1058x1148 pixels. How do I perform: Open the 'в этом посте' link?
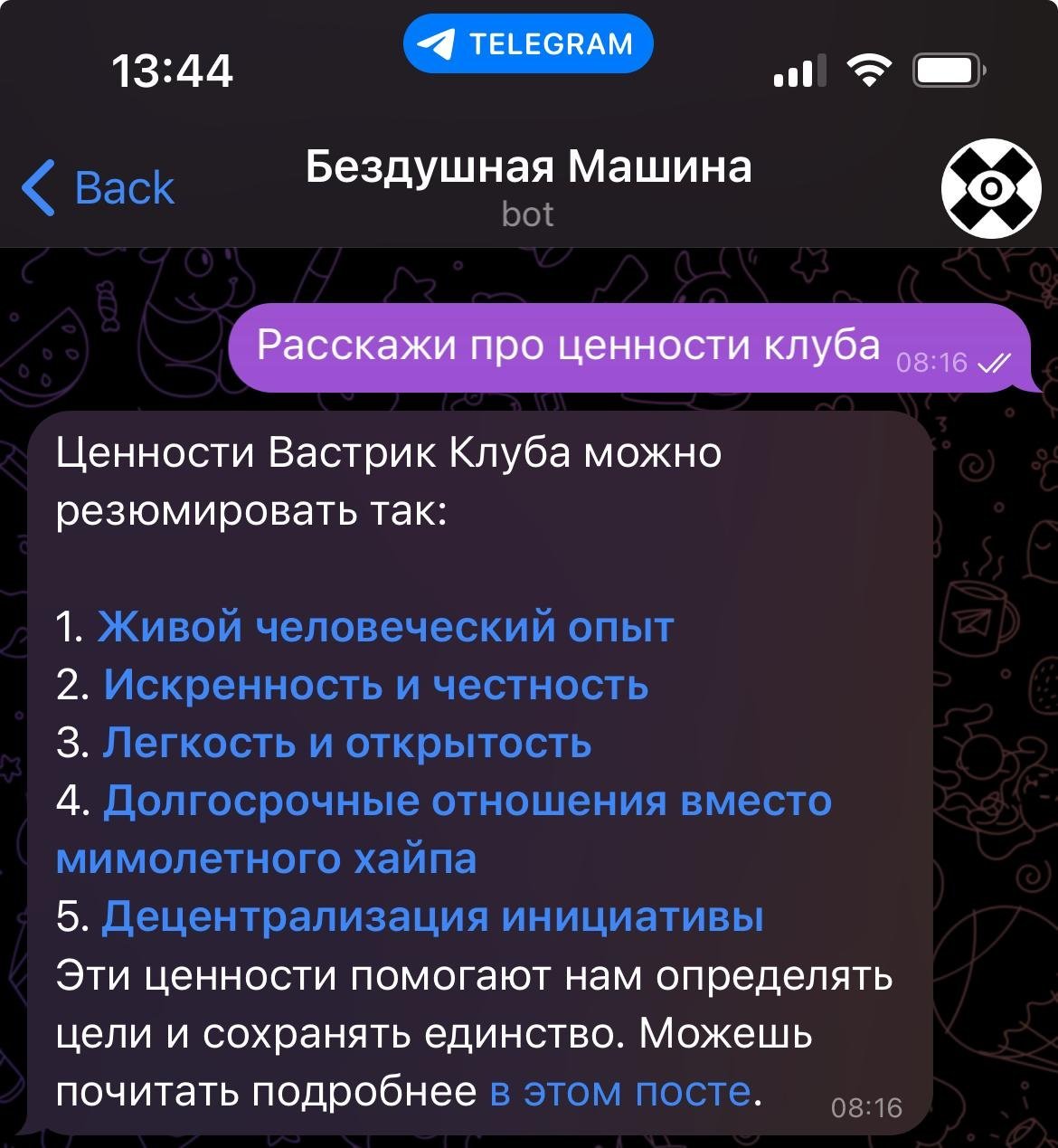coord(619,1092)
